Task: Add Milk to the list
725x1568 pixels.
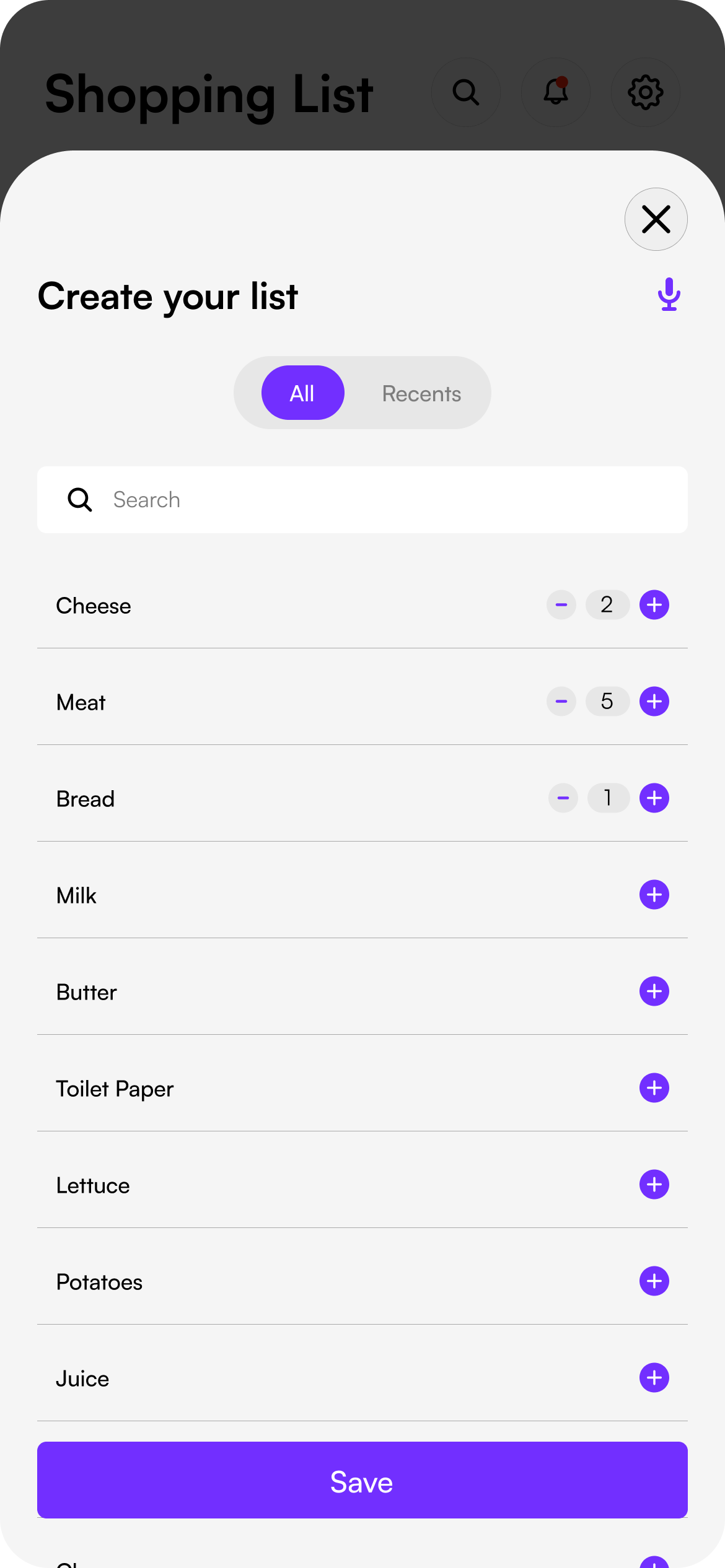Action: click(x=654, y=894)
